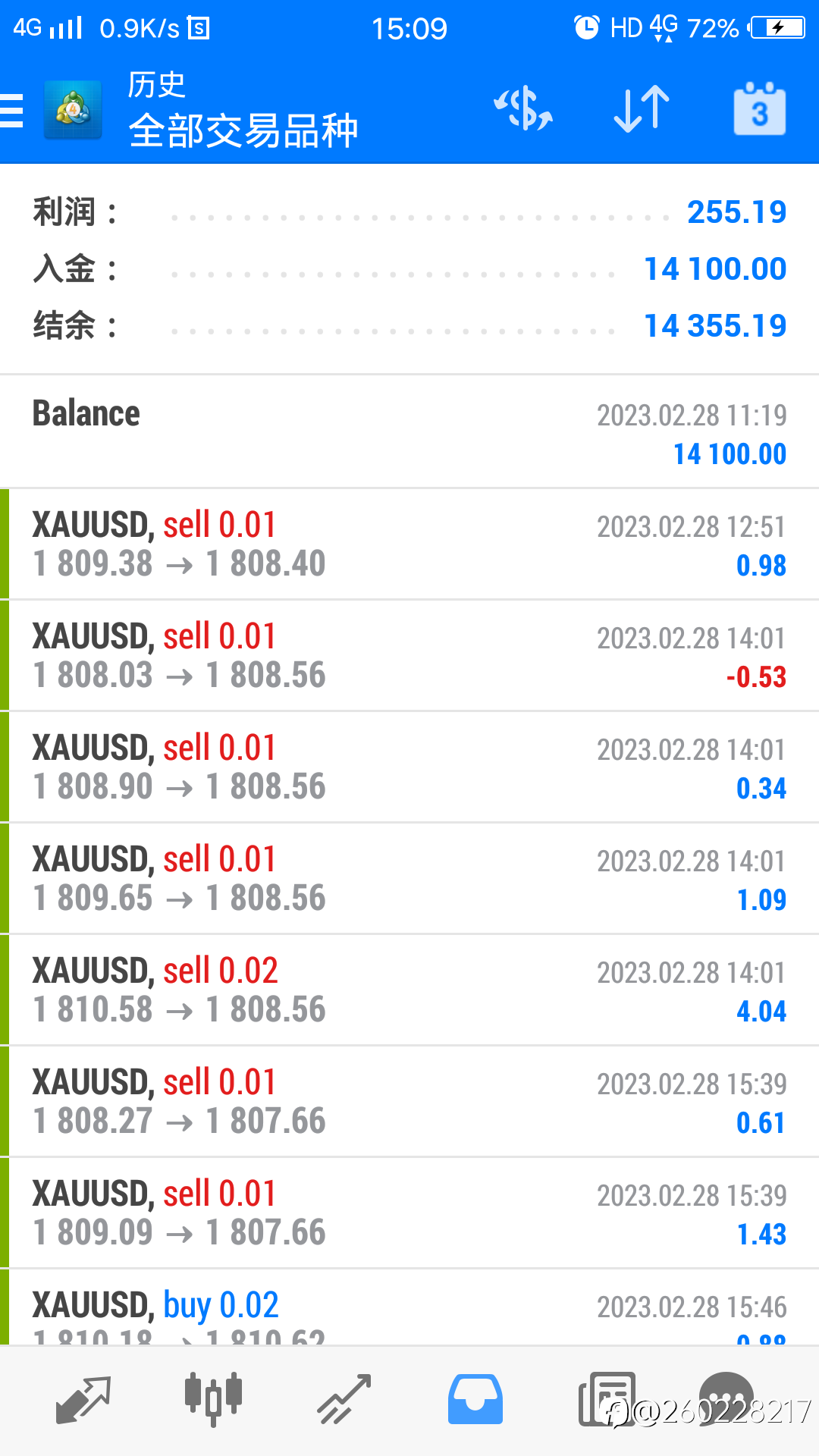Viewport: 819px width, 1456px height.
Task: Switch to the candlestick Chart tab
Action: tap(213, 1400)
